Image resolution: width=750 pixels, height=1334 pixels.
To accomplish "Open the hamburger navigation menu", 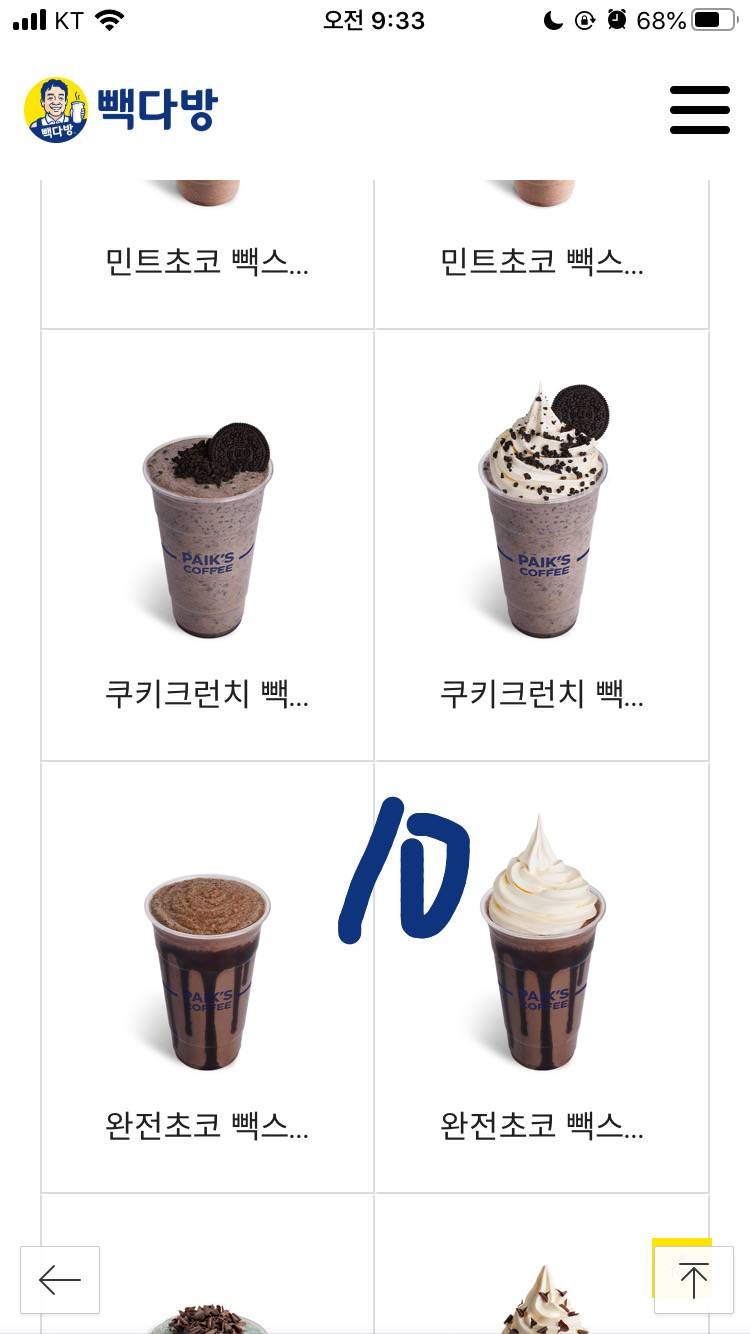I will click(699, 110).
